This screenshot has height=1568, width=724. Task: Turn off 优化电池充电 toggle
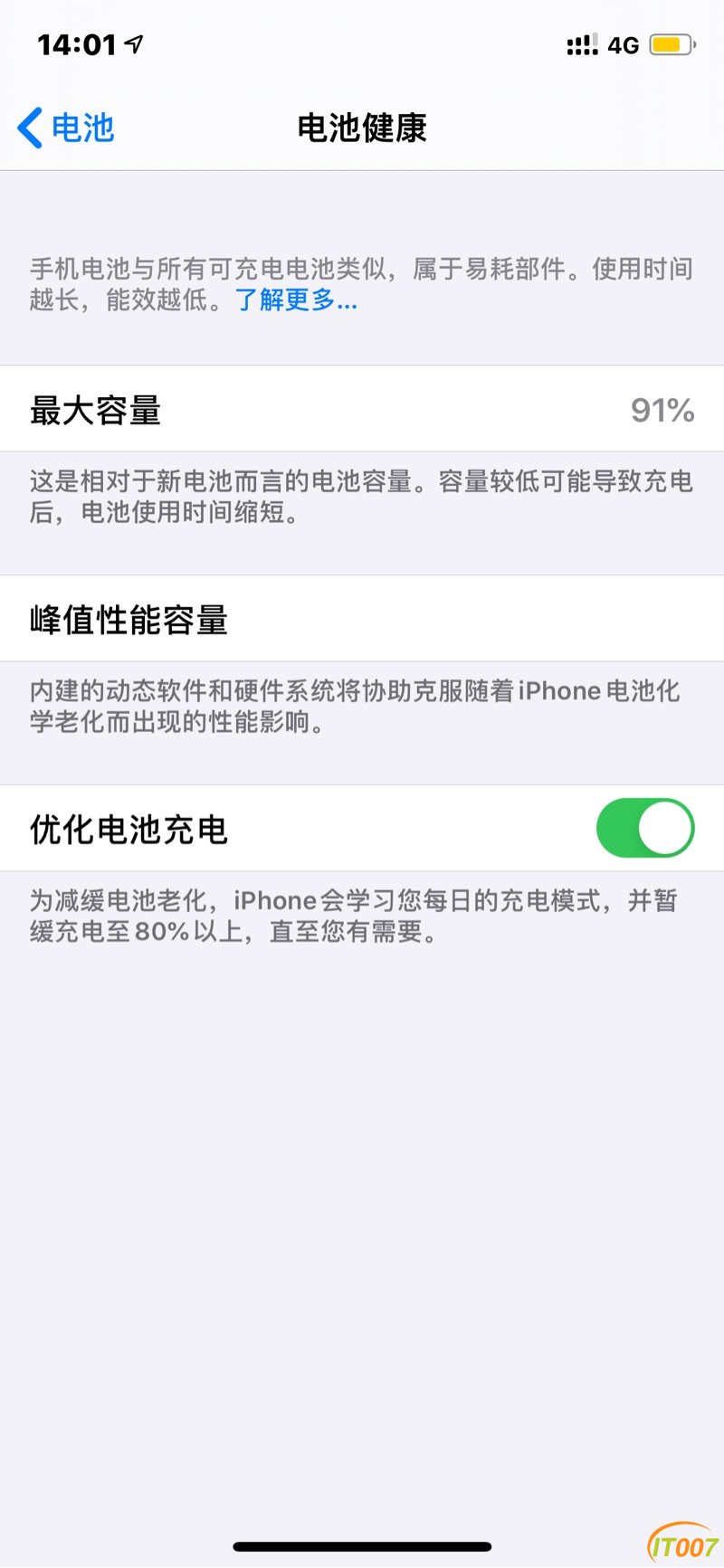pos(644,828)
